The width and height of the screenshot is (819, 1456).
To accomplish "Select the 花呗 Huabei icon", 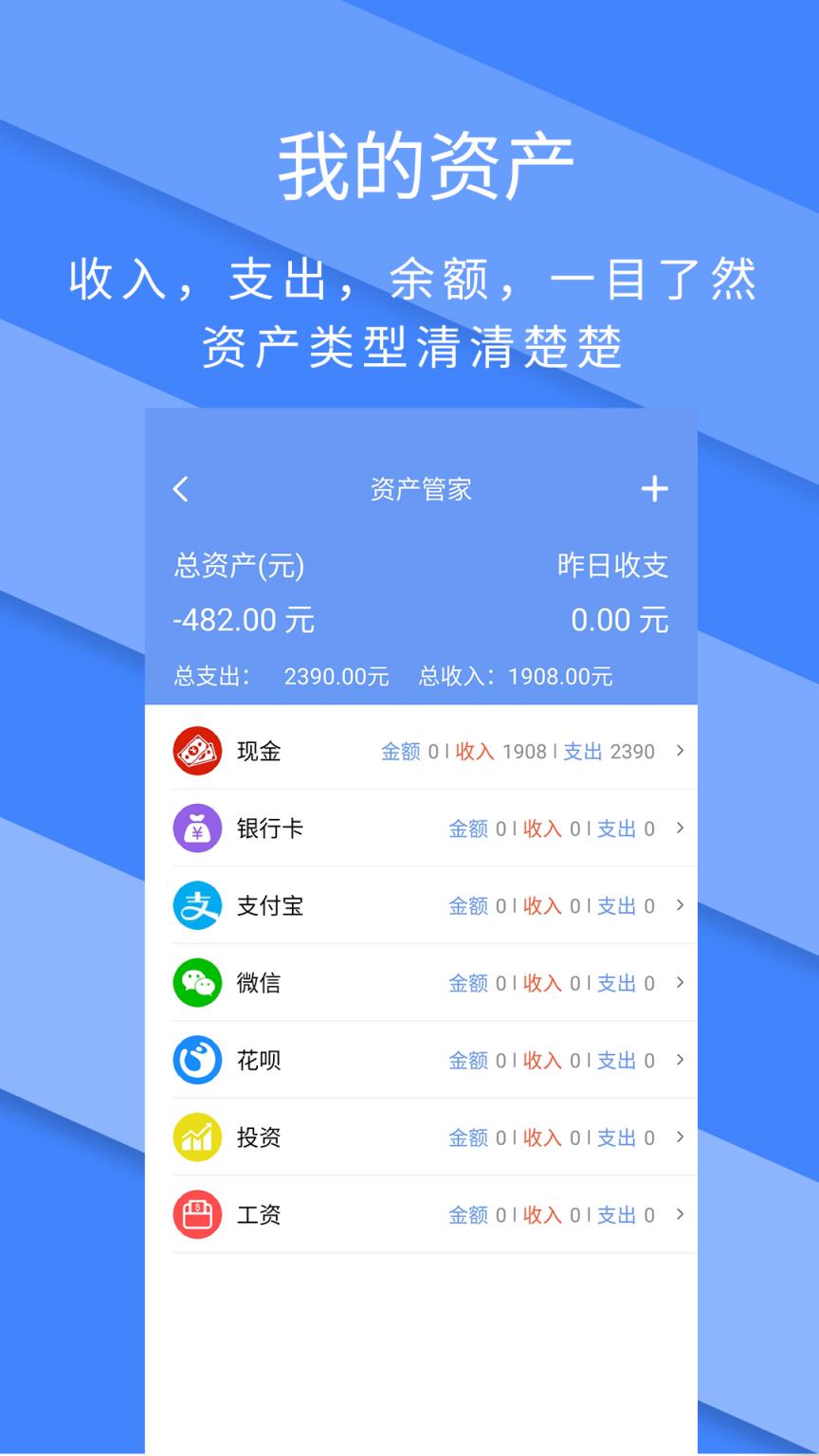I will click(197, 1060).
